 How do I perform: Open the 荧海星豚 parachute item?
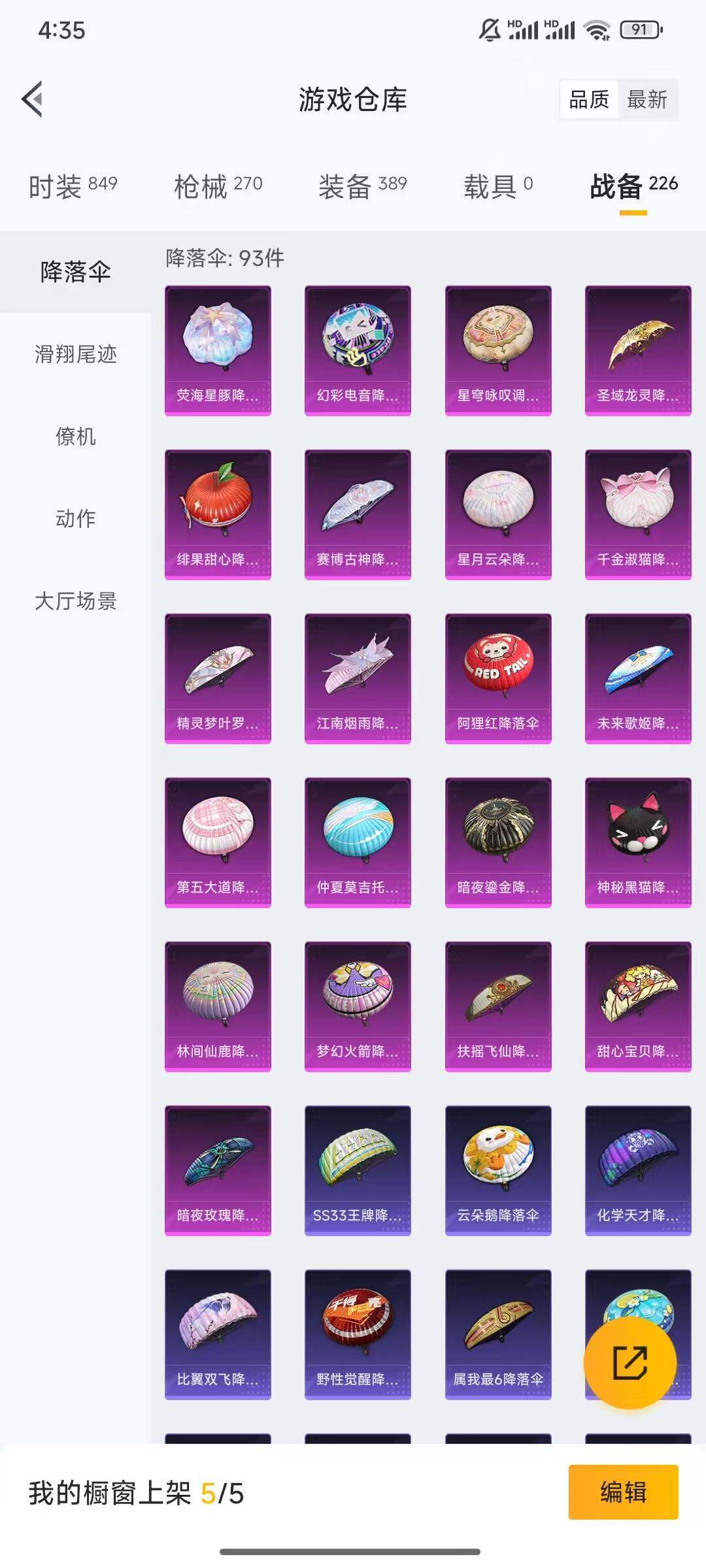[x=218, y=350]
